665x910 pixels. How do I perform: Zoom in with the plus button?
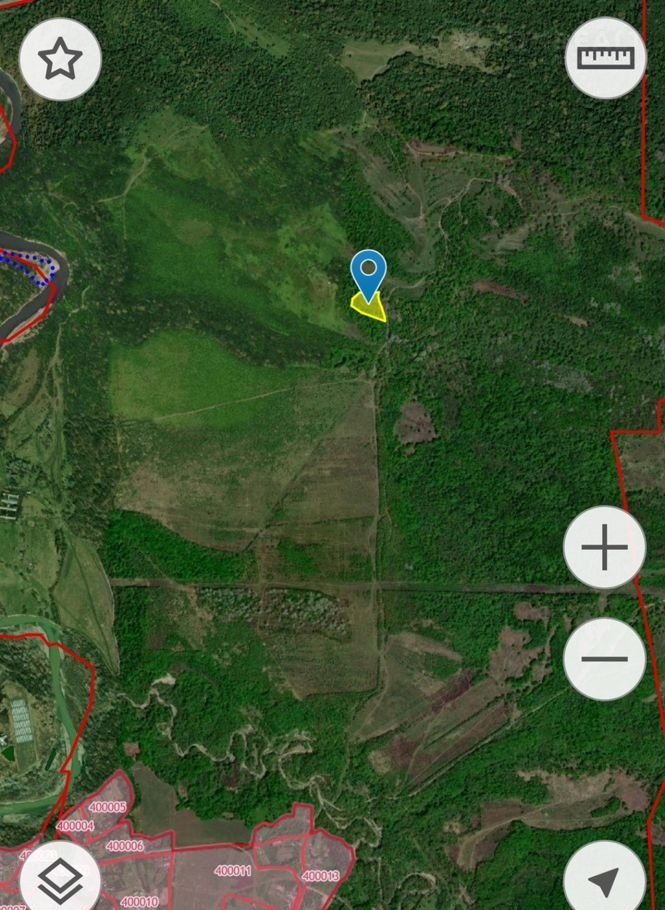click(604, 548)
